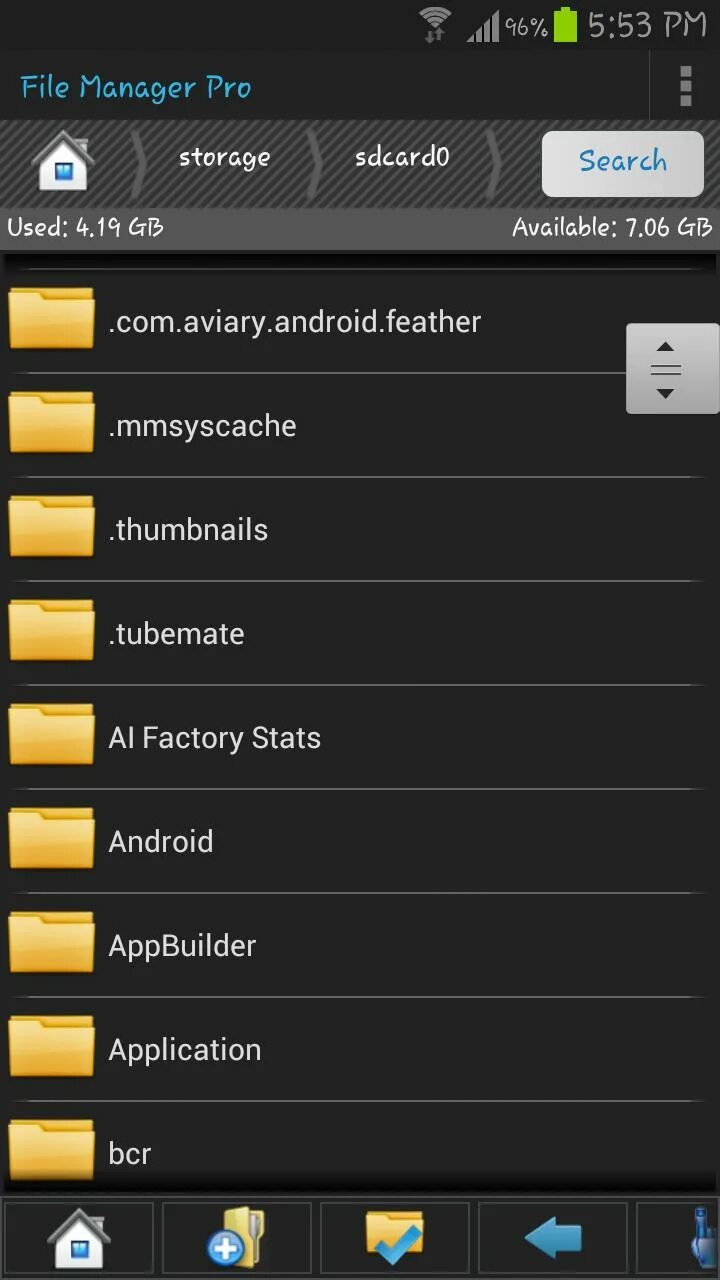Select the sdcard0 path segment
Screen dimensions: 720x1280
(402, 158)
